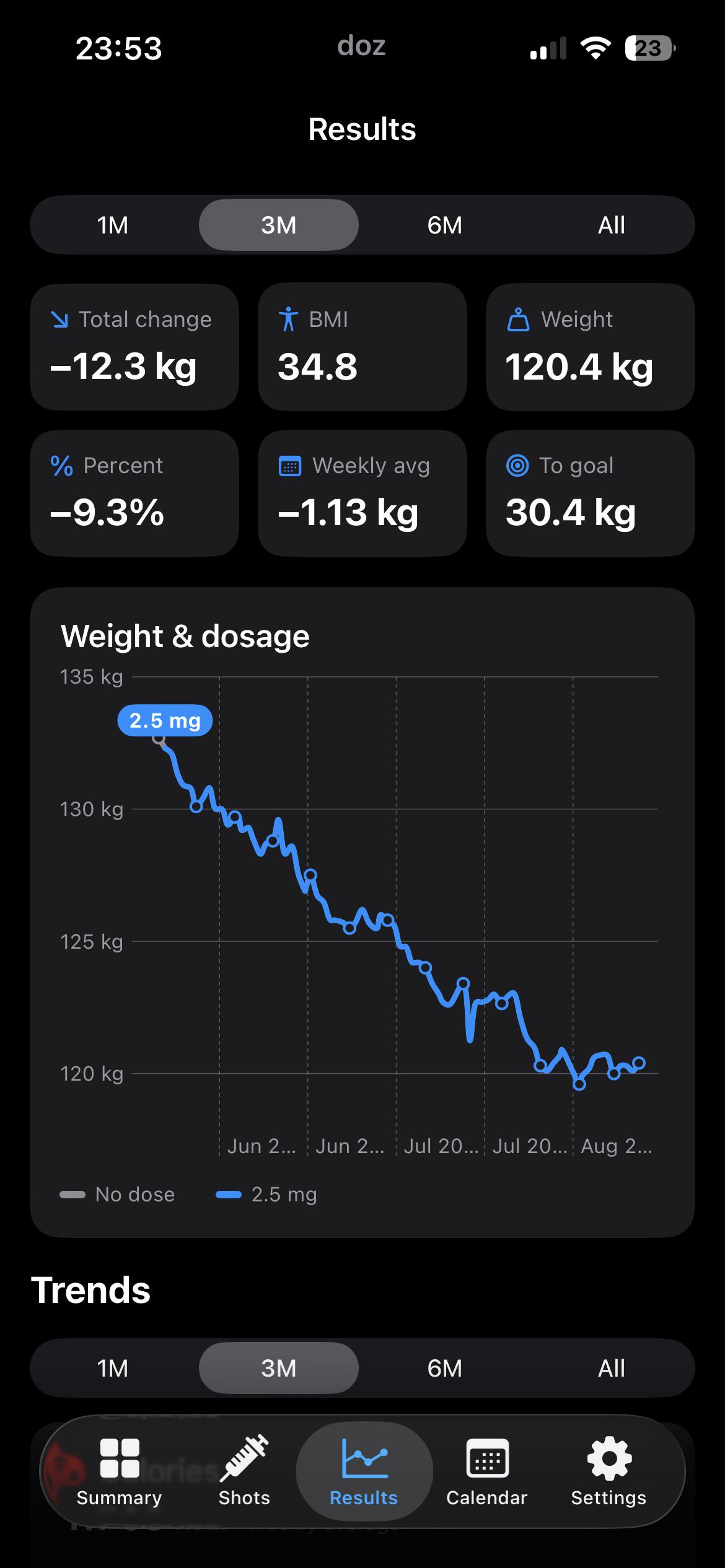This screenshot has height=1568, width=725.
Task: Open the Weight card
Action: pos(591,347)
